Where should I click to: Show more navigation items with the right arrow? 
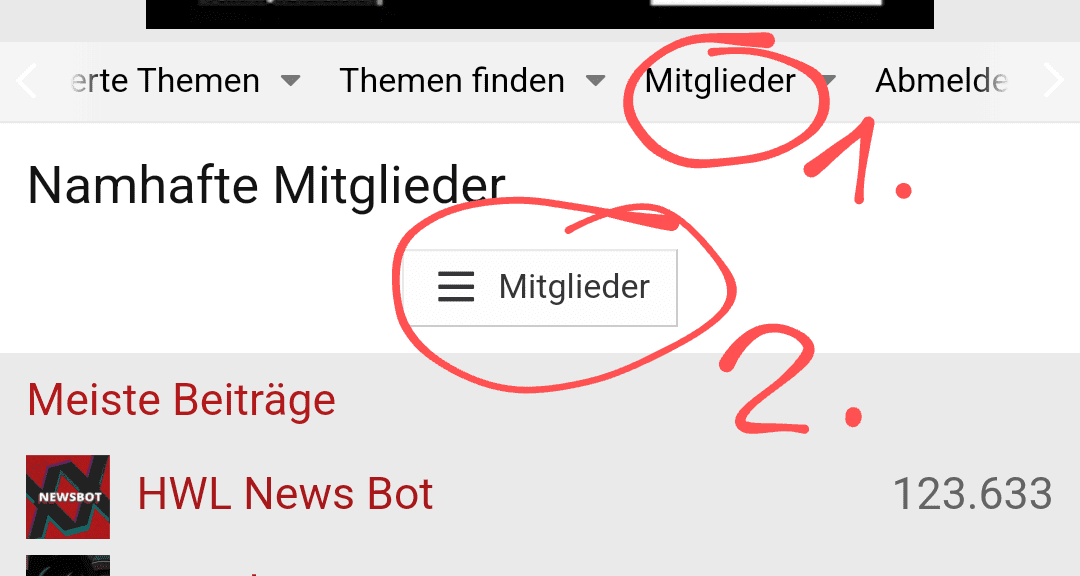click(x=1053, y=81)
